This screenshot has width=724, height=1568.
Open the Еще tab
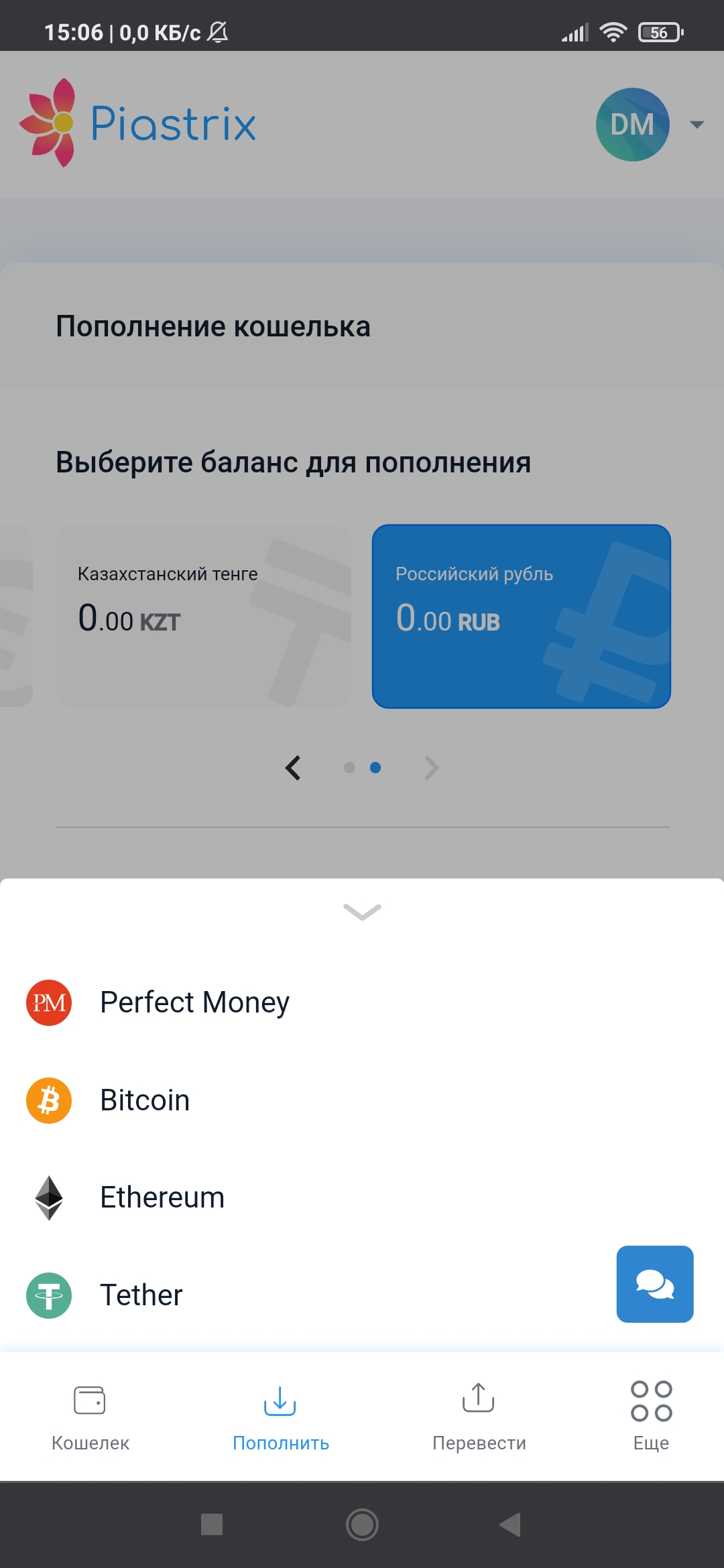[x=651, y=1415]
